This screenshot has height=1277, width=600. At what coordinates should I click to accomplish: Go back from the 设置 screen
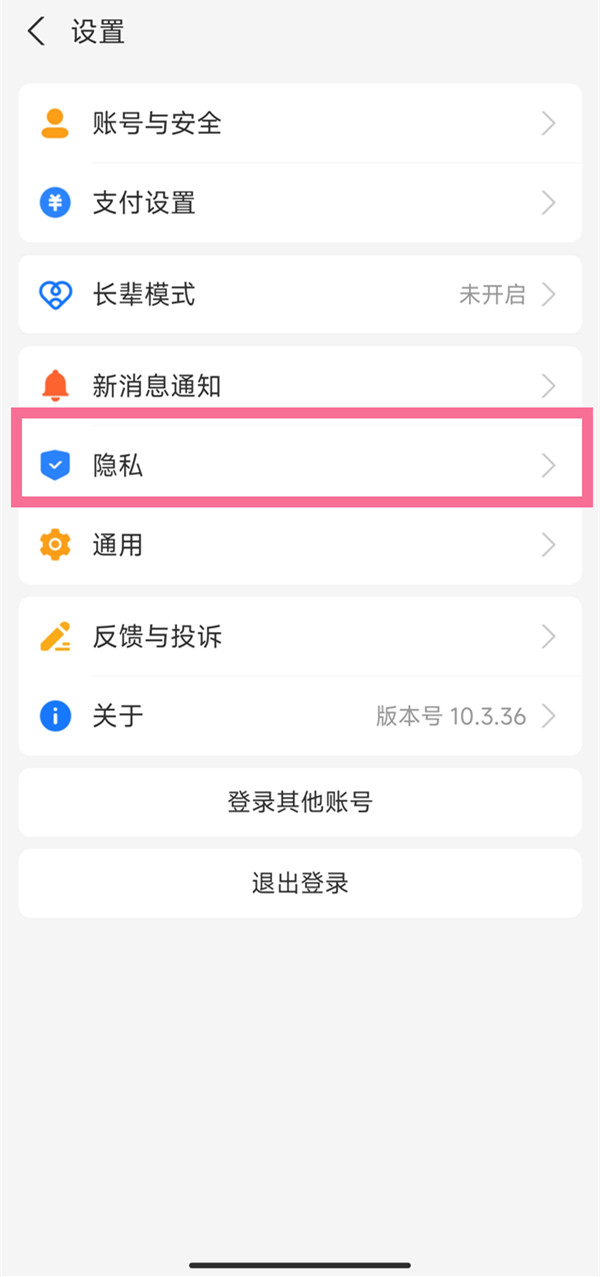[x=37, y=32]
